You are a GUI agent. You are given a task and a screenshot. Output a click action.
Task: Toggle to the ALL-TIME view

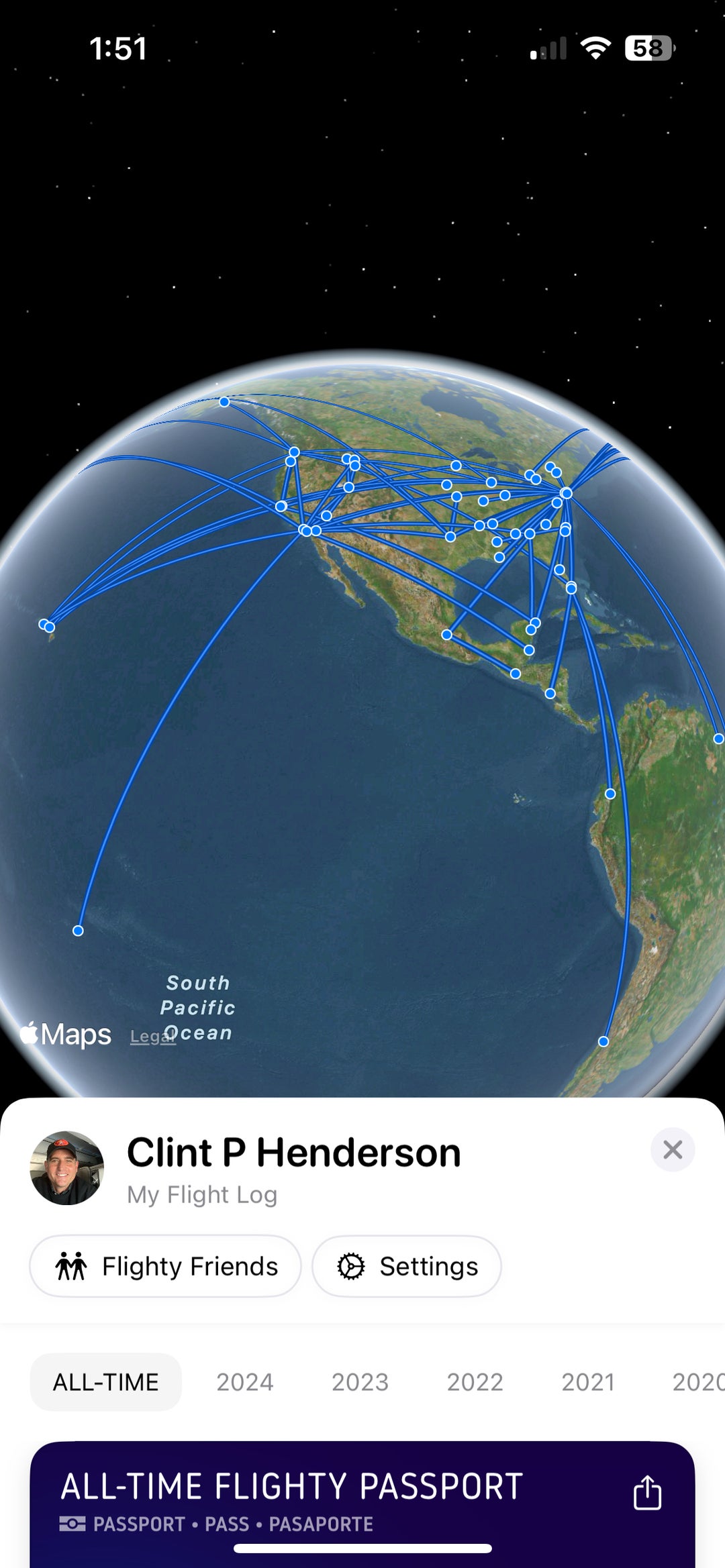pyautogui.click(x=105, y=1382)
